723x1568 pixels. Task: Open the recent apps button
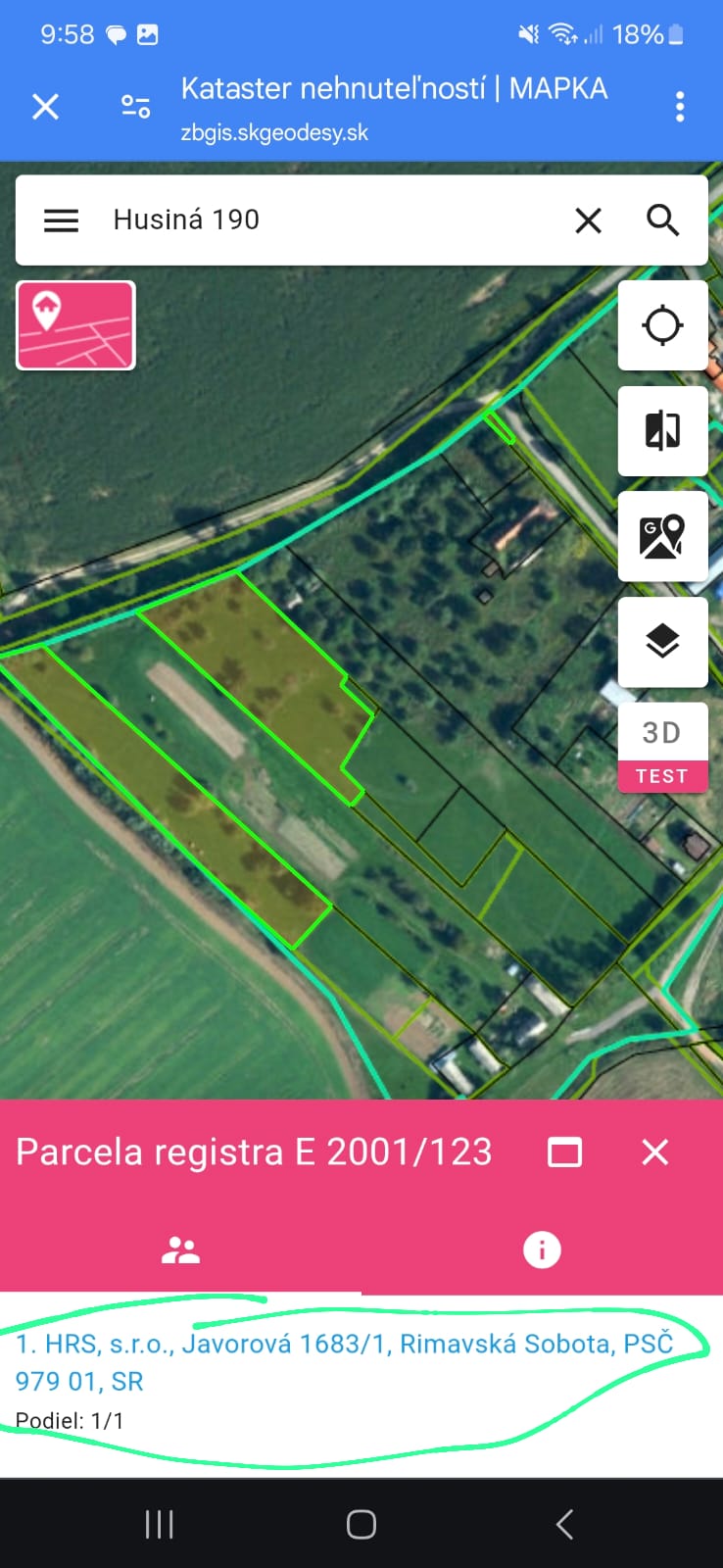(x=159, y=1524)
